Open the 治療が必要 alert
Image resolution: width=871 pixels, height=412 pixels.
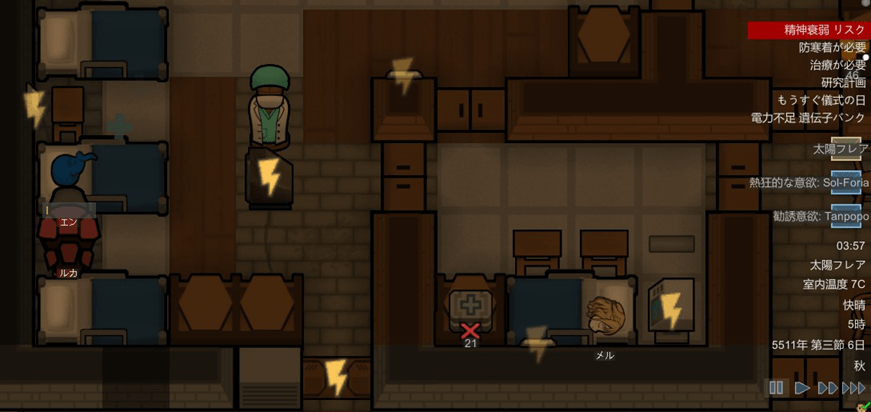838,65
